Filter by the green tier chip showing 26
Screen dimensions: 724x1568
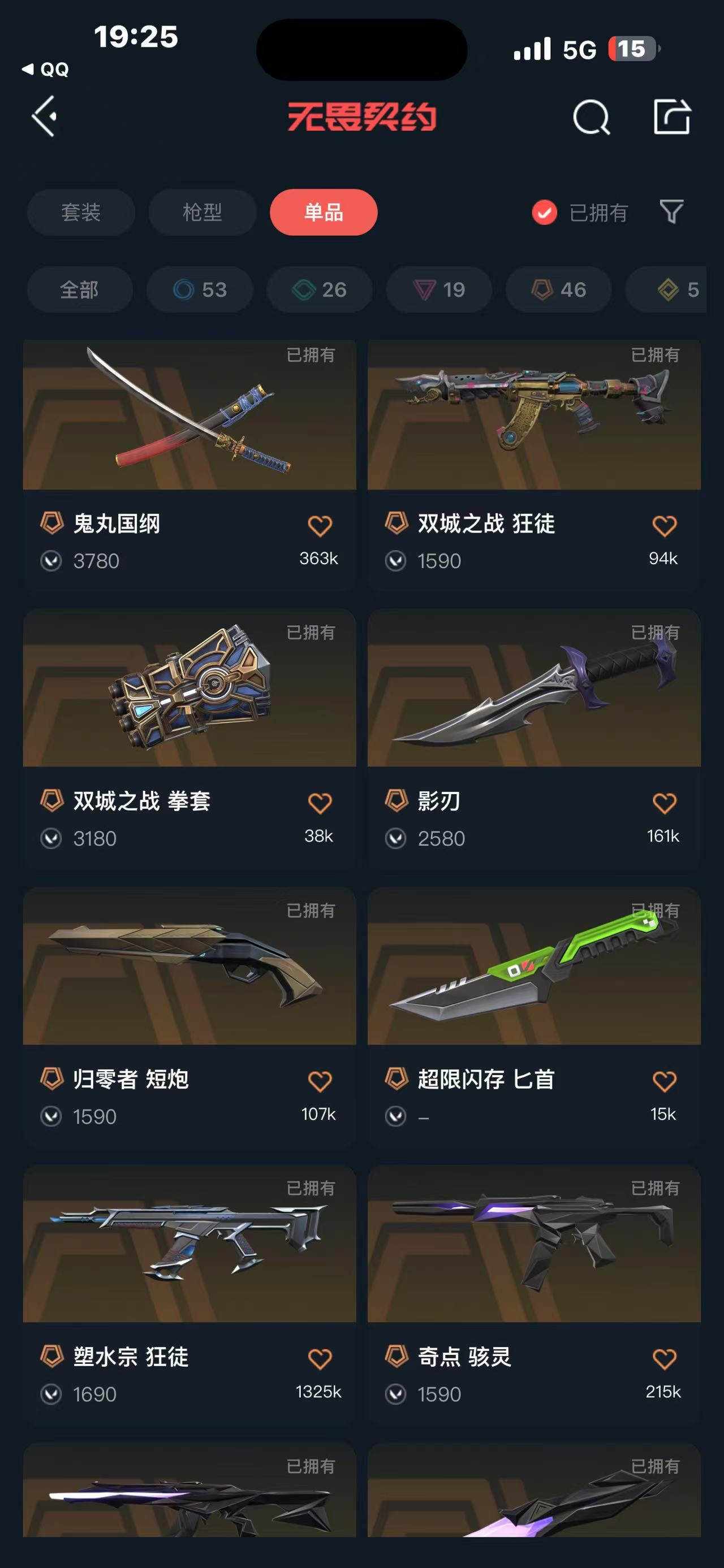point(319,290)
